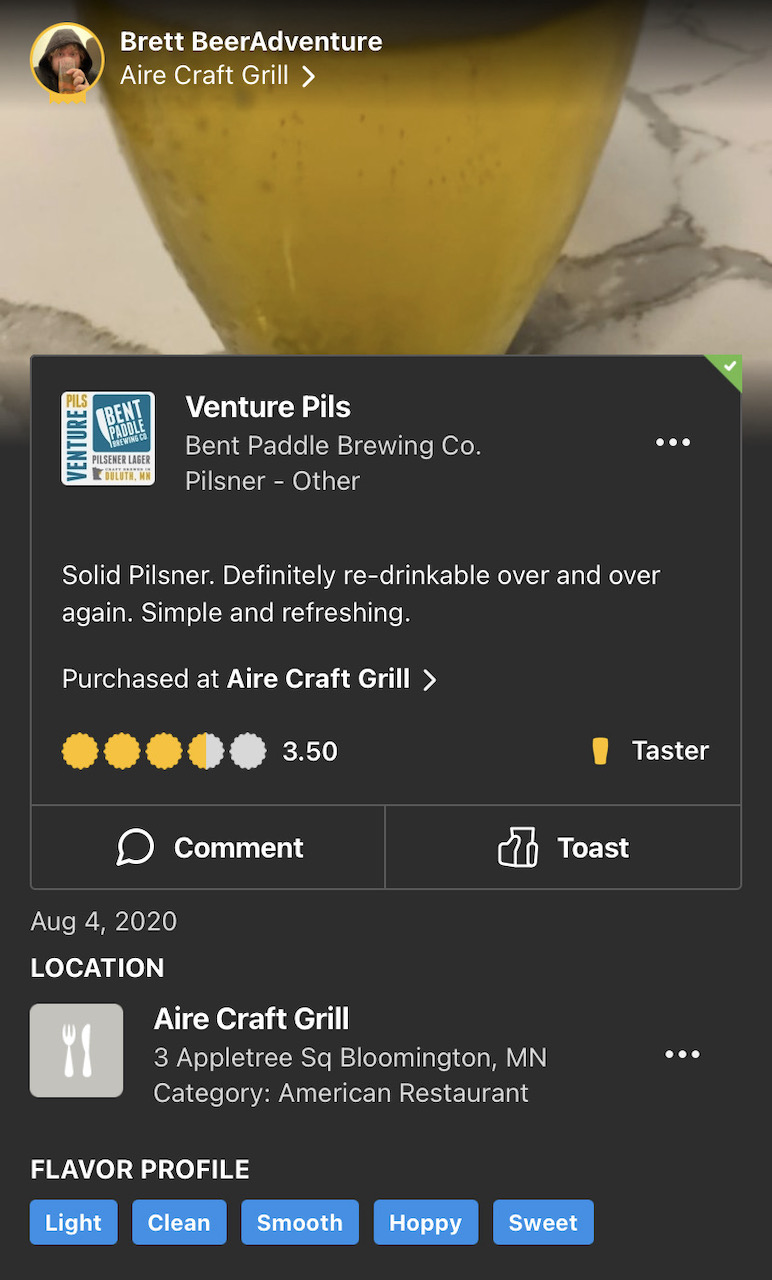Open the Venture Pils beer page

[268, 408]
